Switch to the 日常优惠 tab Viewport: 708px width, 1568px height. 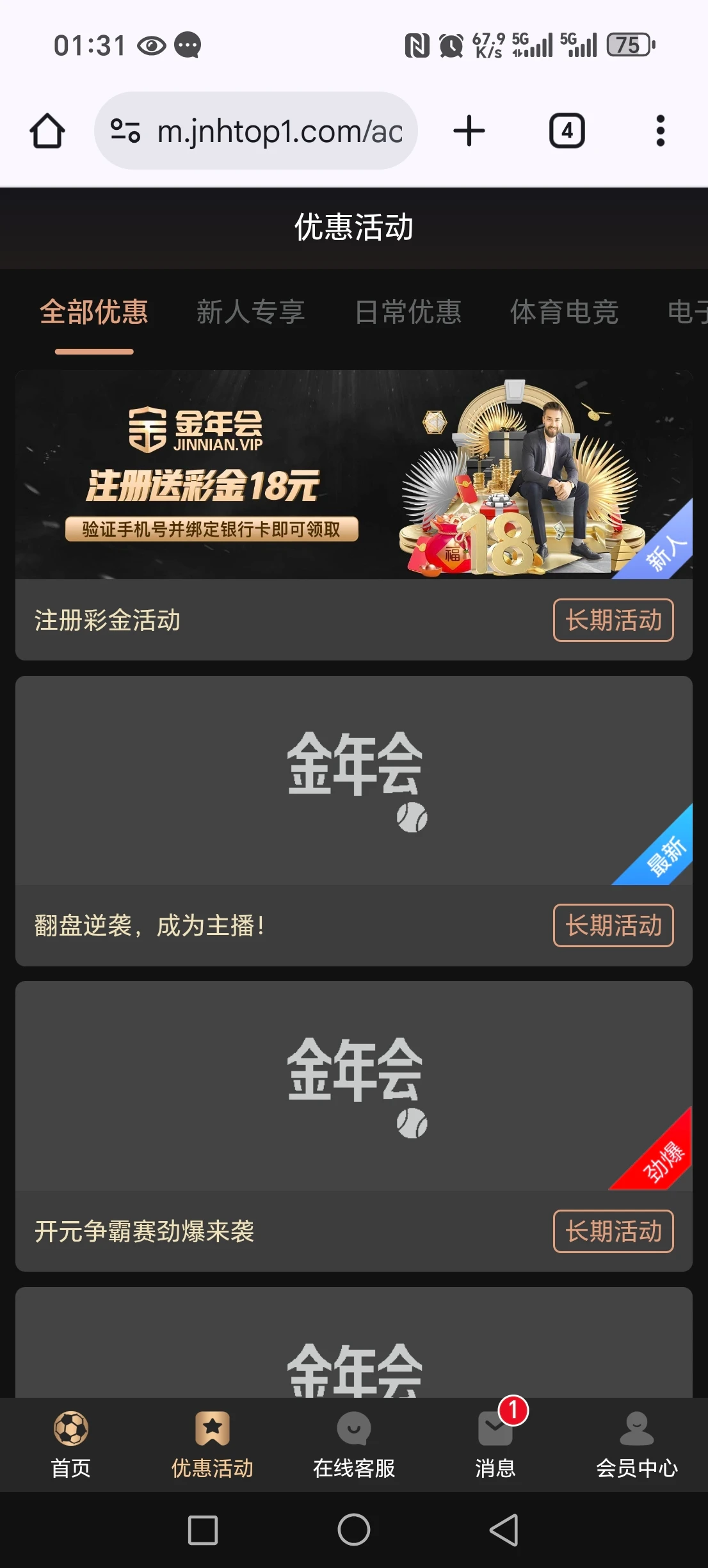point(408,312)
